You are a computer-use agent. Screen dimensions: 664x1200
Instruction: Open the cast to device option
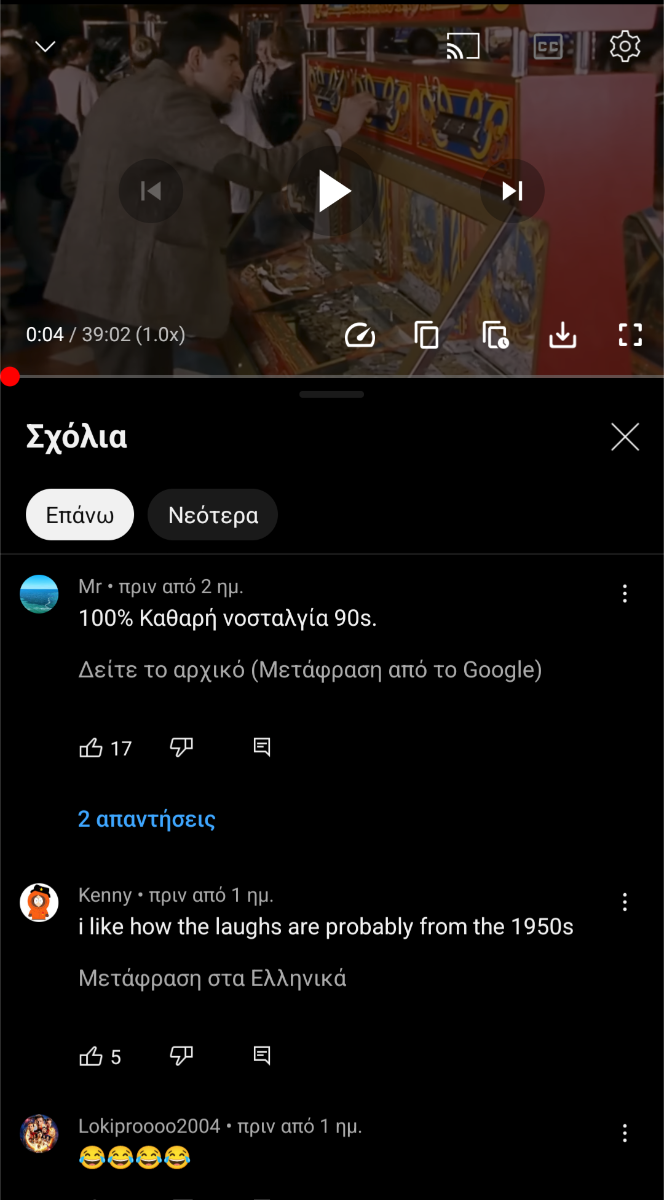pos(463,46)
